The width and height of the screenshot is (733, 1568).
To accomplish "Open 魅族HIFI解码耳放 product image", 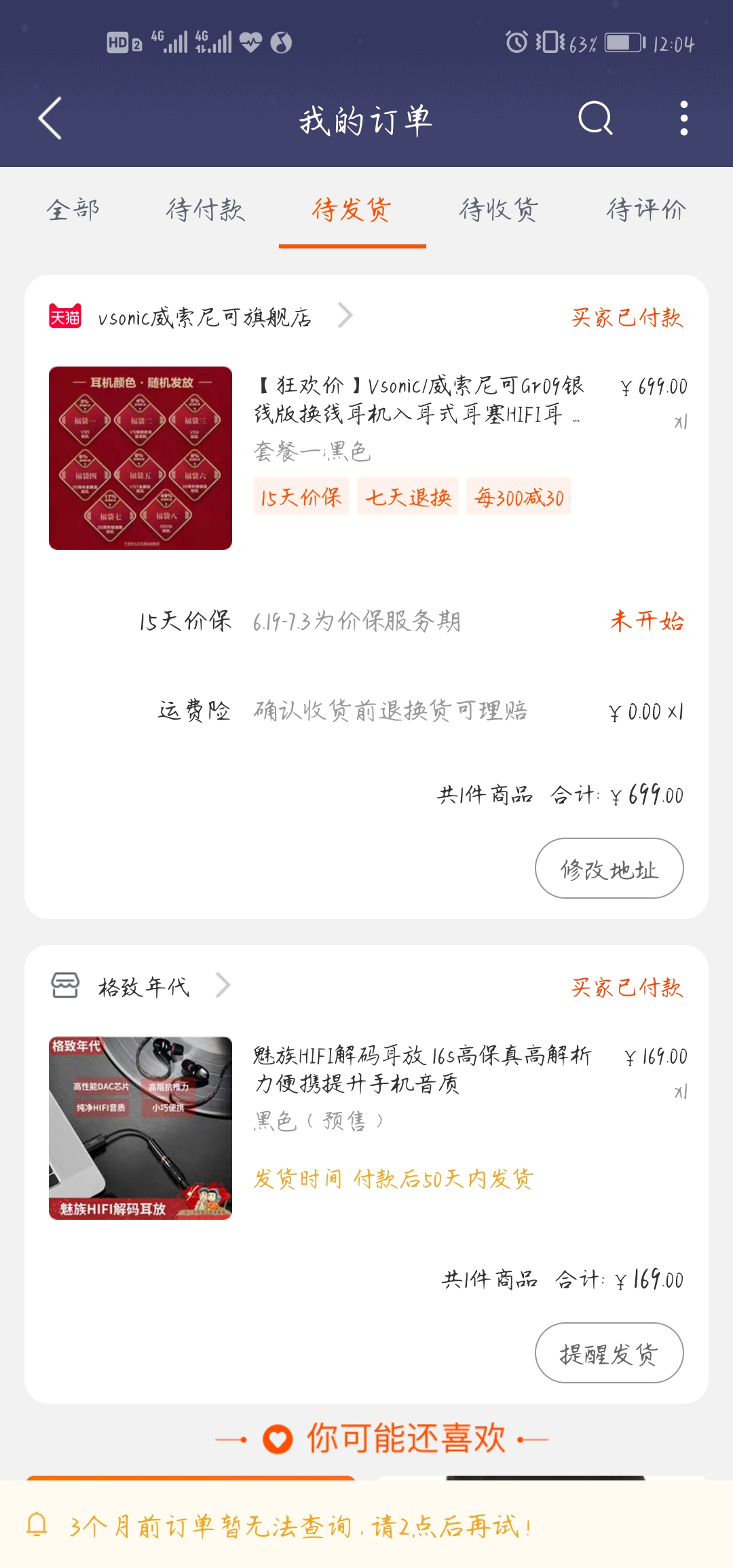I will [x=140, y=1128].
